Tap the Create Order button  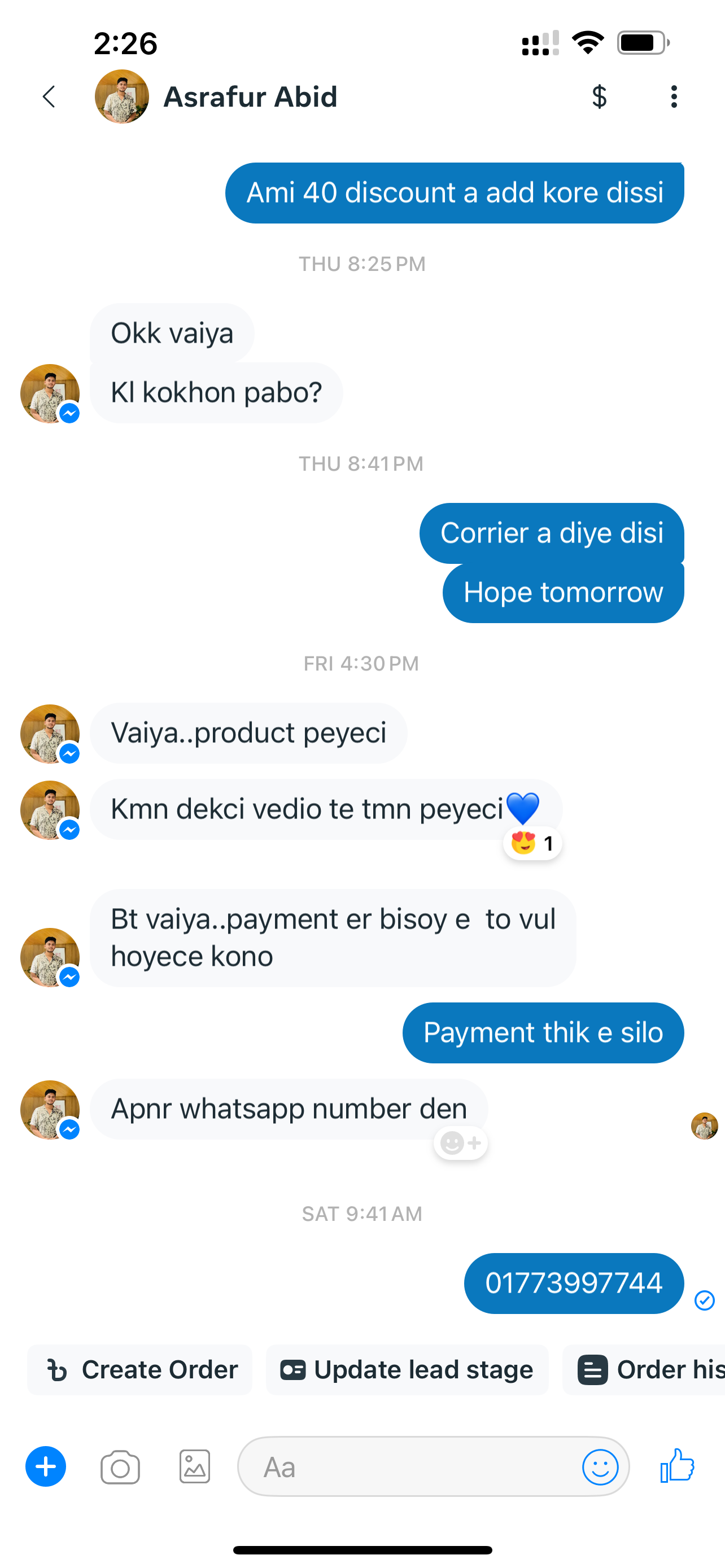click(140, 1370)
